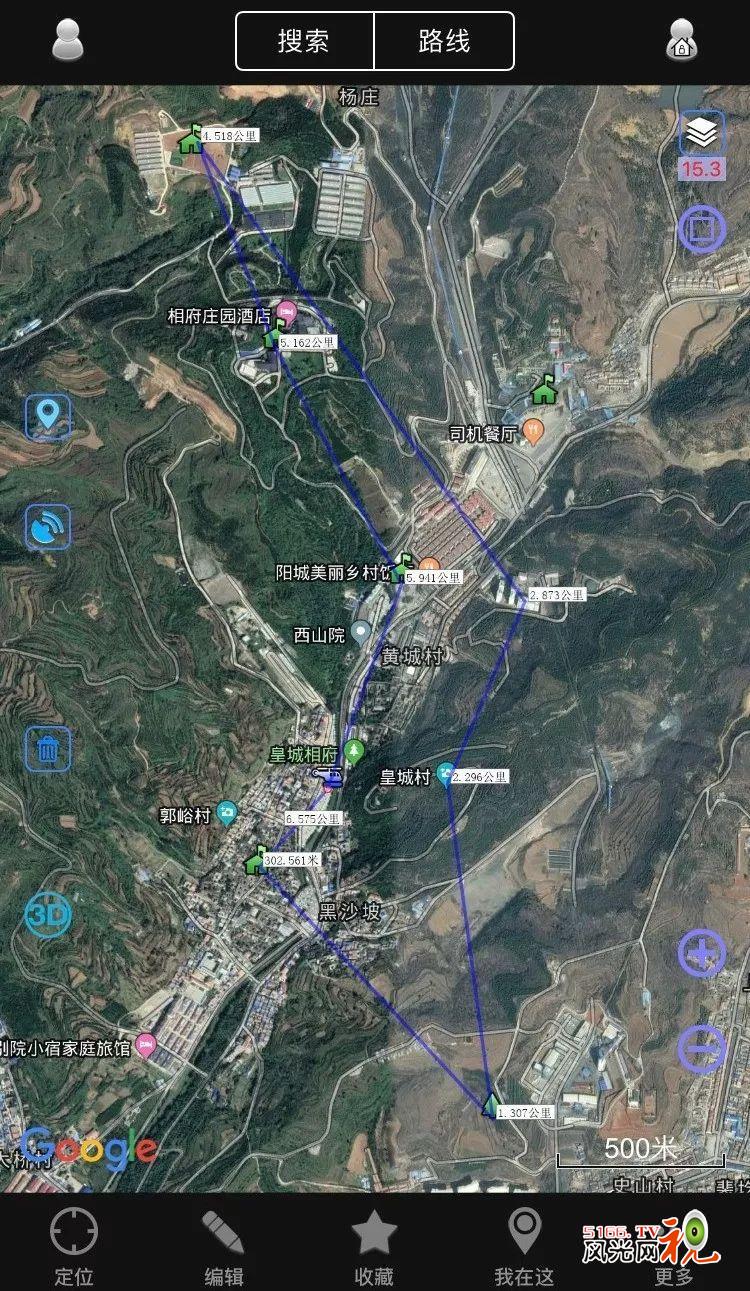Zoom in with the plus button
Viewport: 750px width, 1291px height.
click(702, 953)
